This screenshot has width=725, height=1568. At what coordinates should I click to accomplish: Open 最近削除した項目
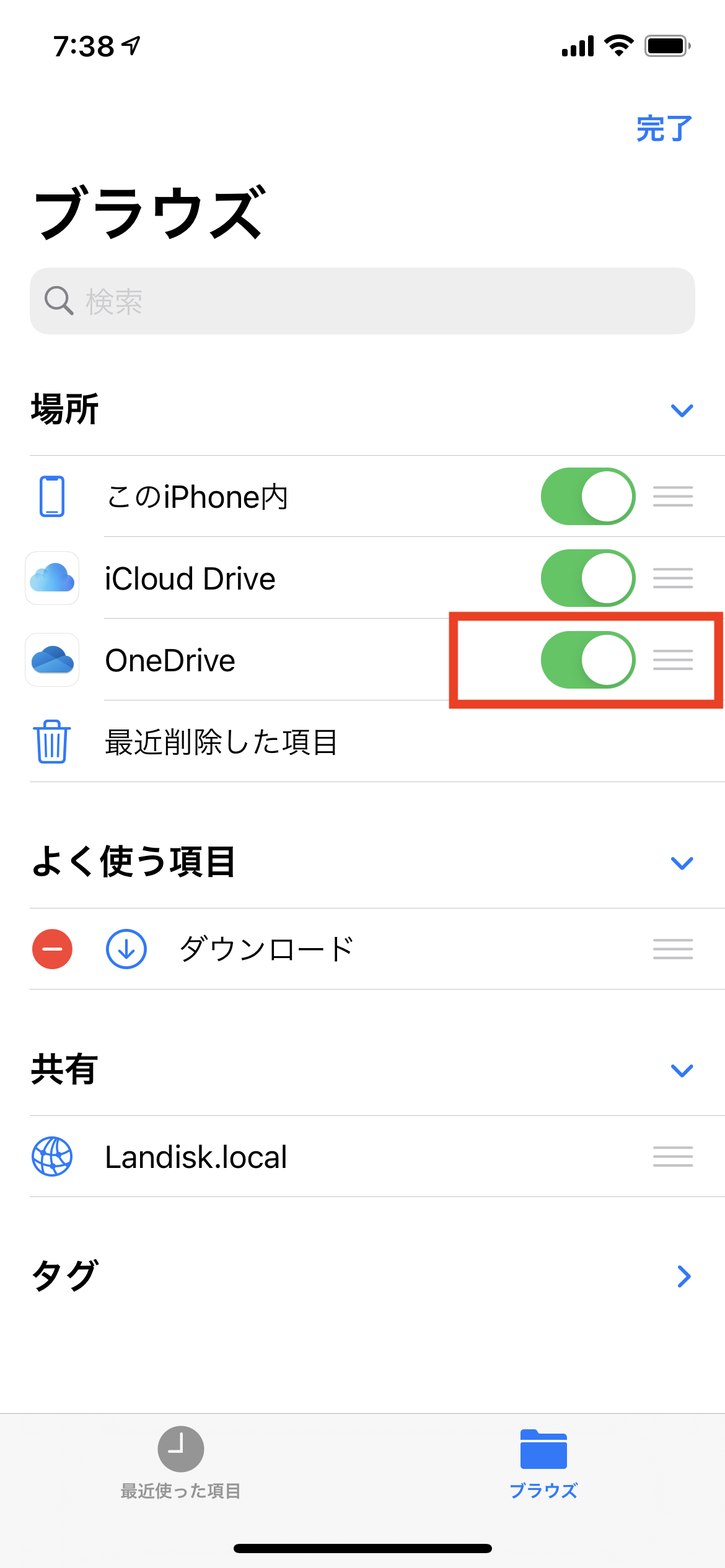[x=221, y=742]
